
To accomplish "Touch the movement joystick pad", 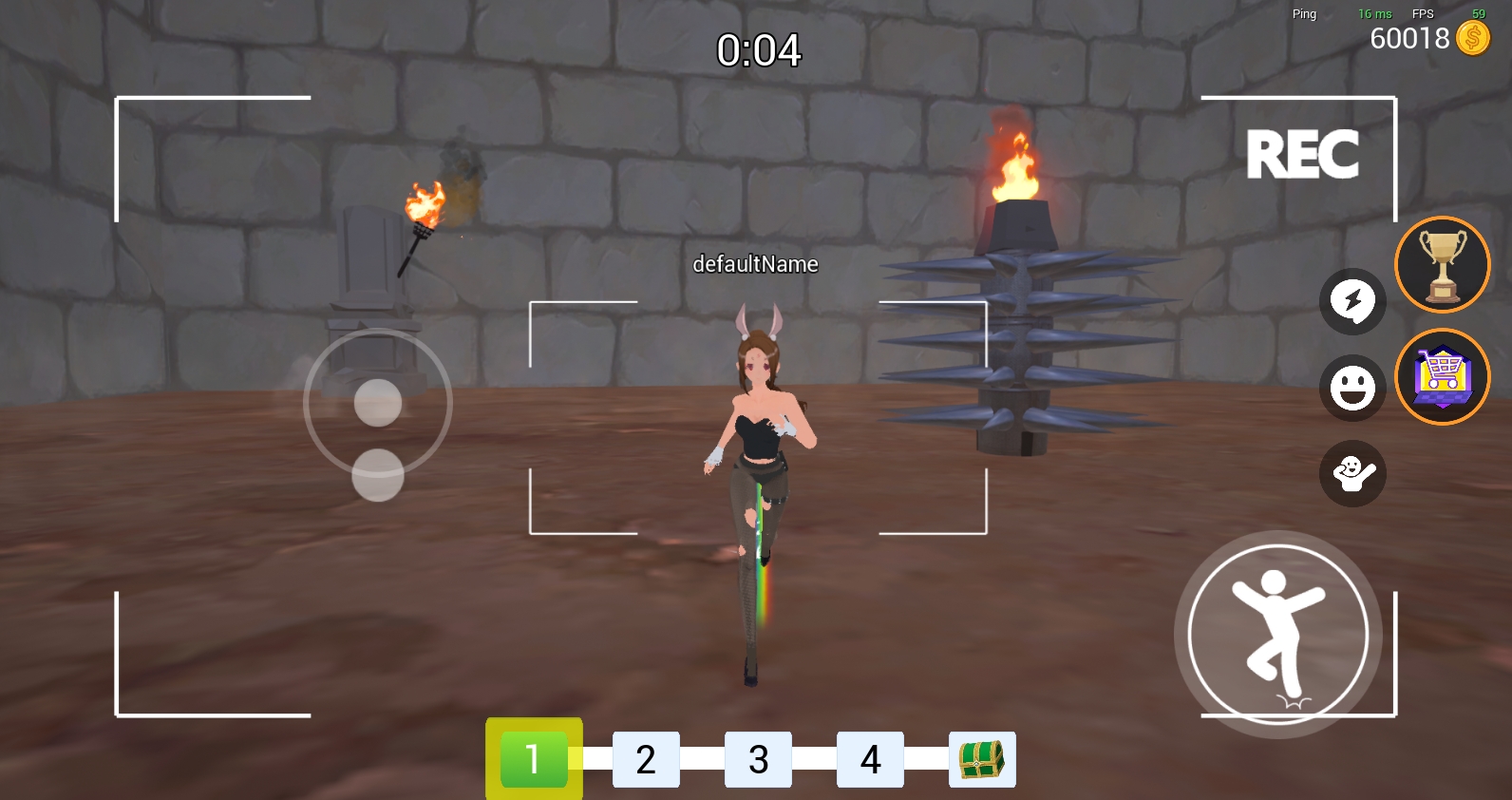I will pyautogui.click(x=378, y=403).
